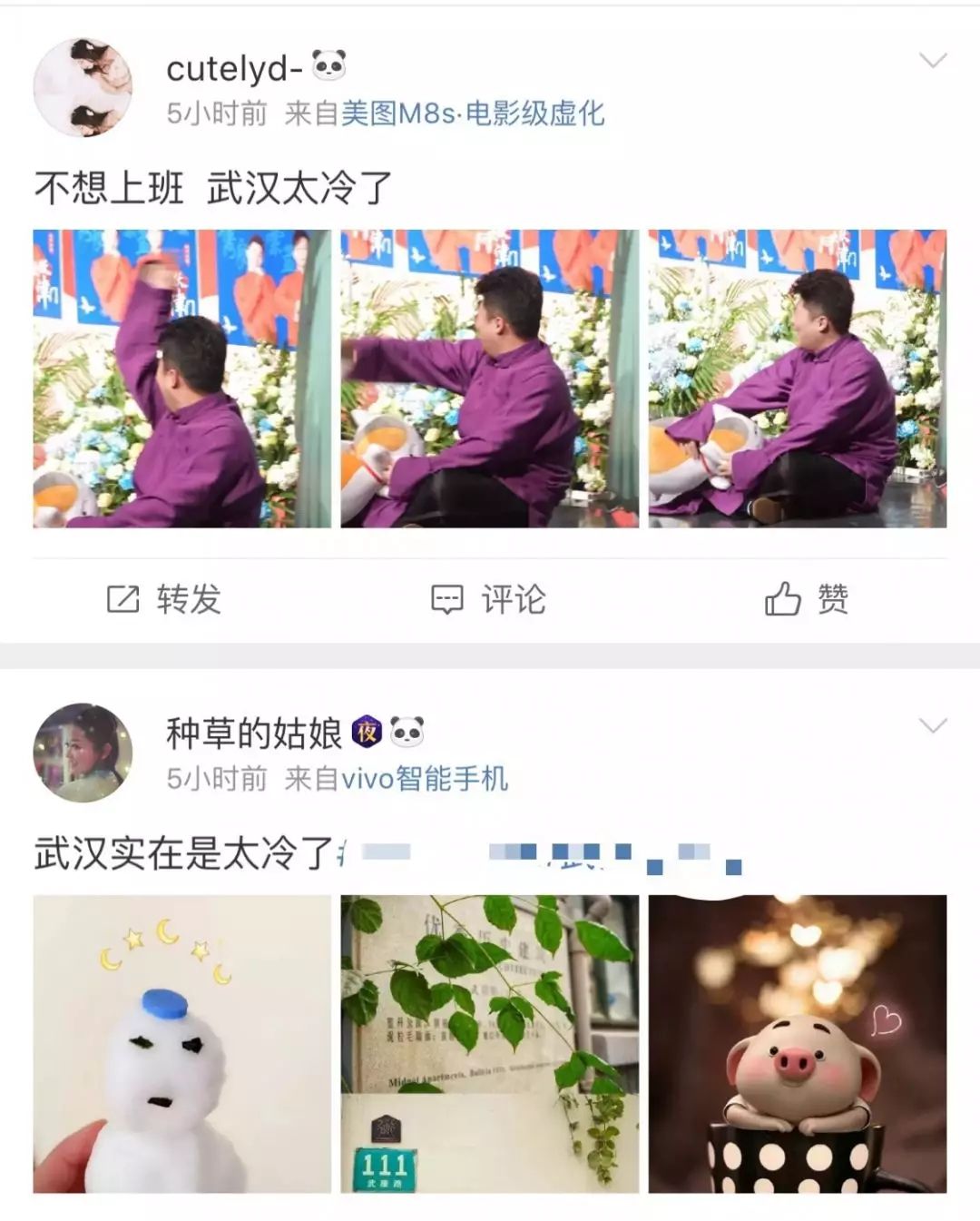
Task: View the green leaves photo in 种草的姑娘's post
Action: click(489, 1044)
